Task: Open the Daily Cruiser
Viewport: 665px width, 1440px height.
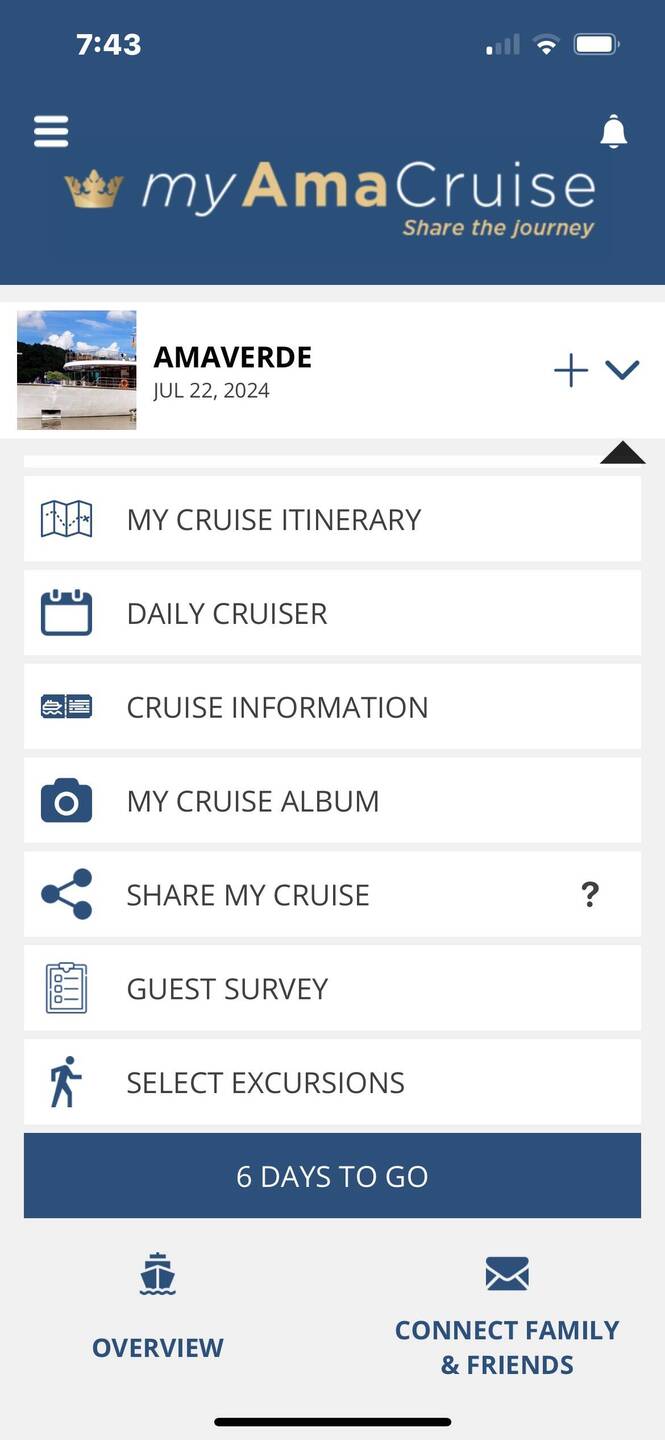Action: (x=332, y=613)
